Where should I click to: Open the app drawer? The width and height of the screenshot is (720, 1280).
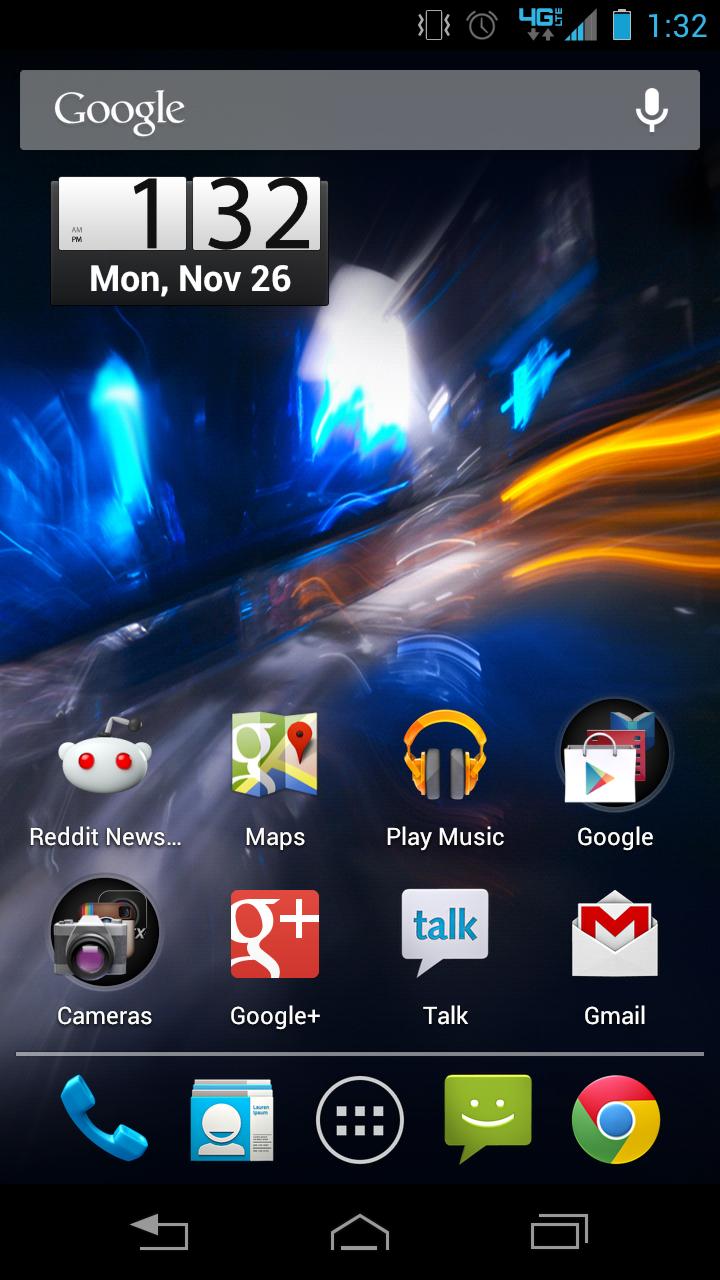[360, 1119]
